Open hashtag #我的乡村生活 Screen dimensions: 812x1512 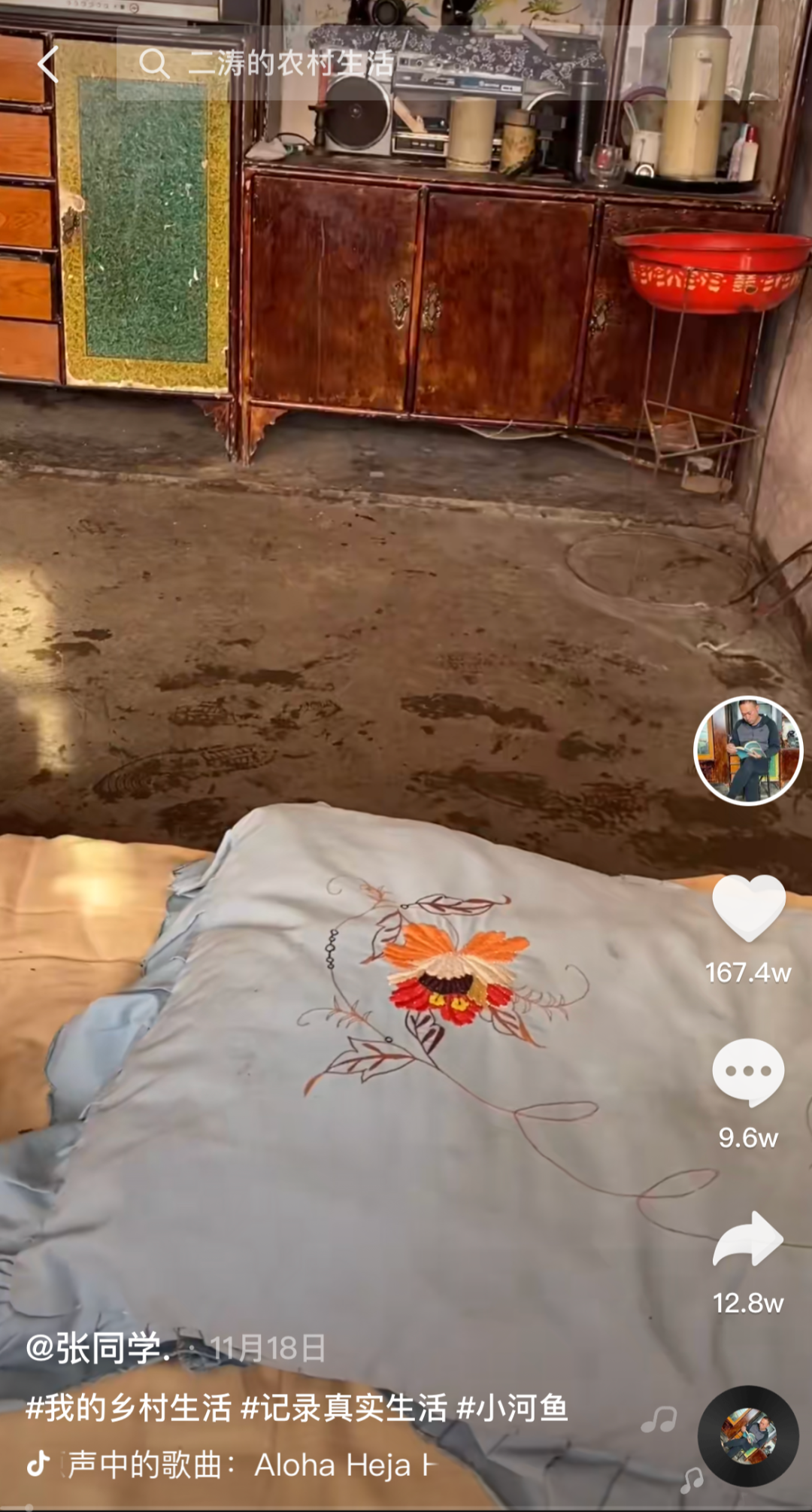[129, 1407]
